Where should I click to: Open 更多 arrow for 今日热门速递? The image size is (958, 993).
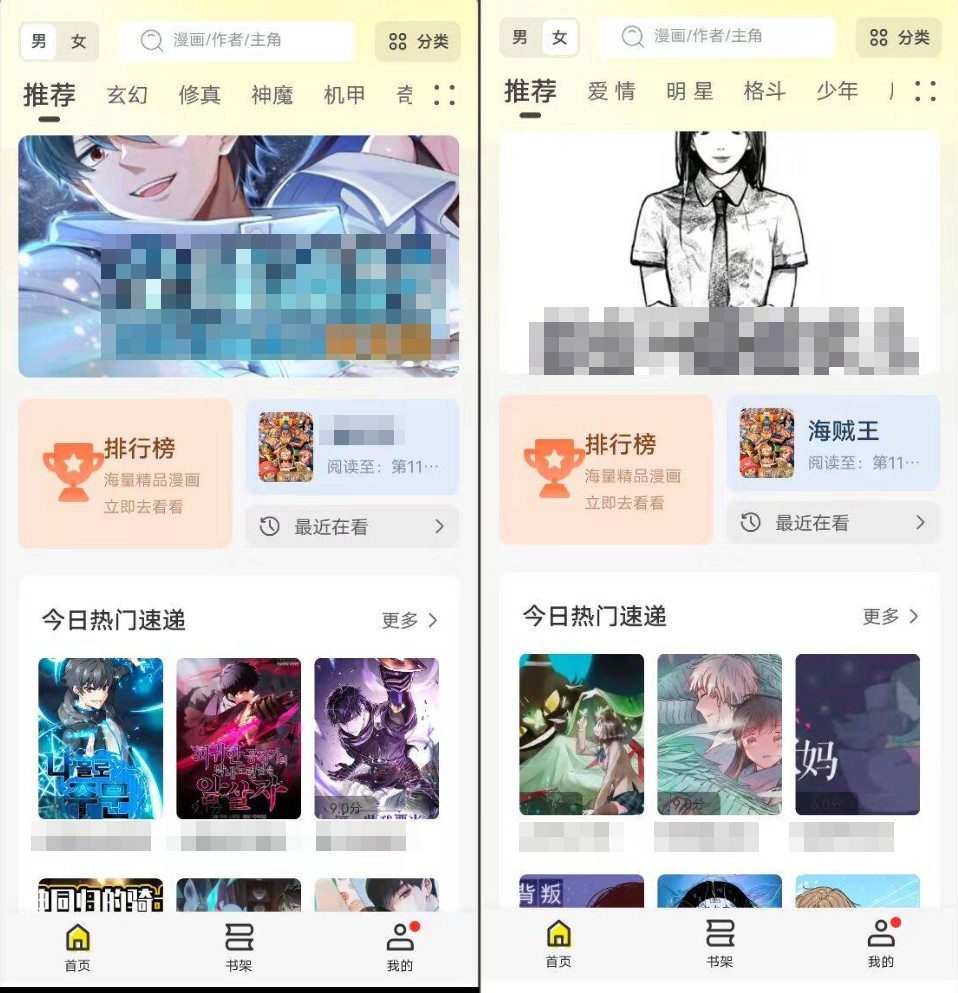(409, 619)
